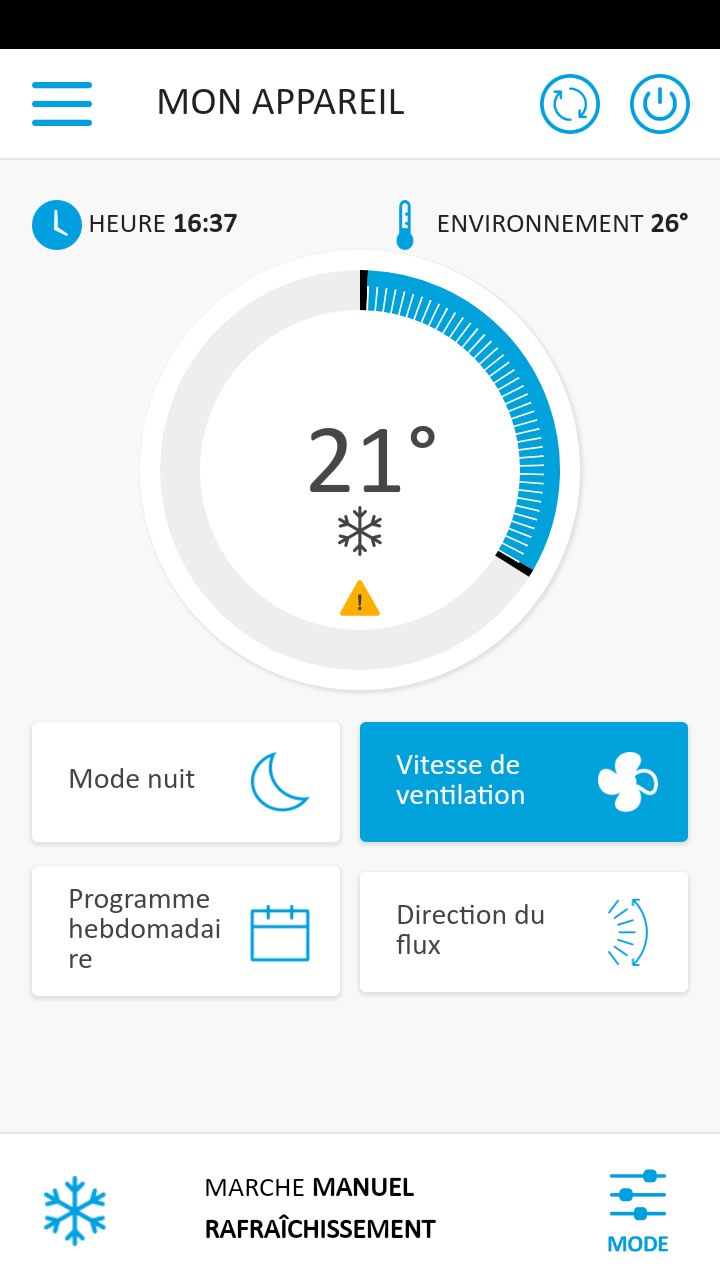The image size is (720, 1280).
Task: Open Programme hebdomadaire schedule
Action: tap(186, 930)
